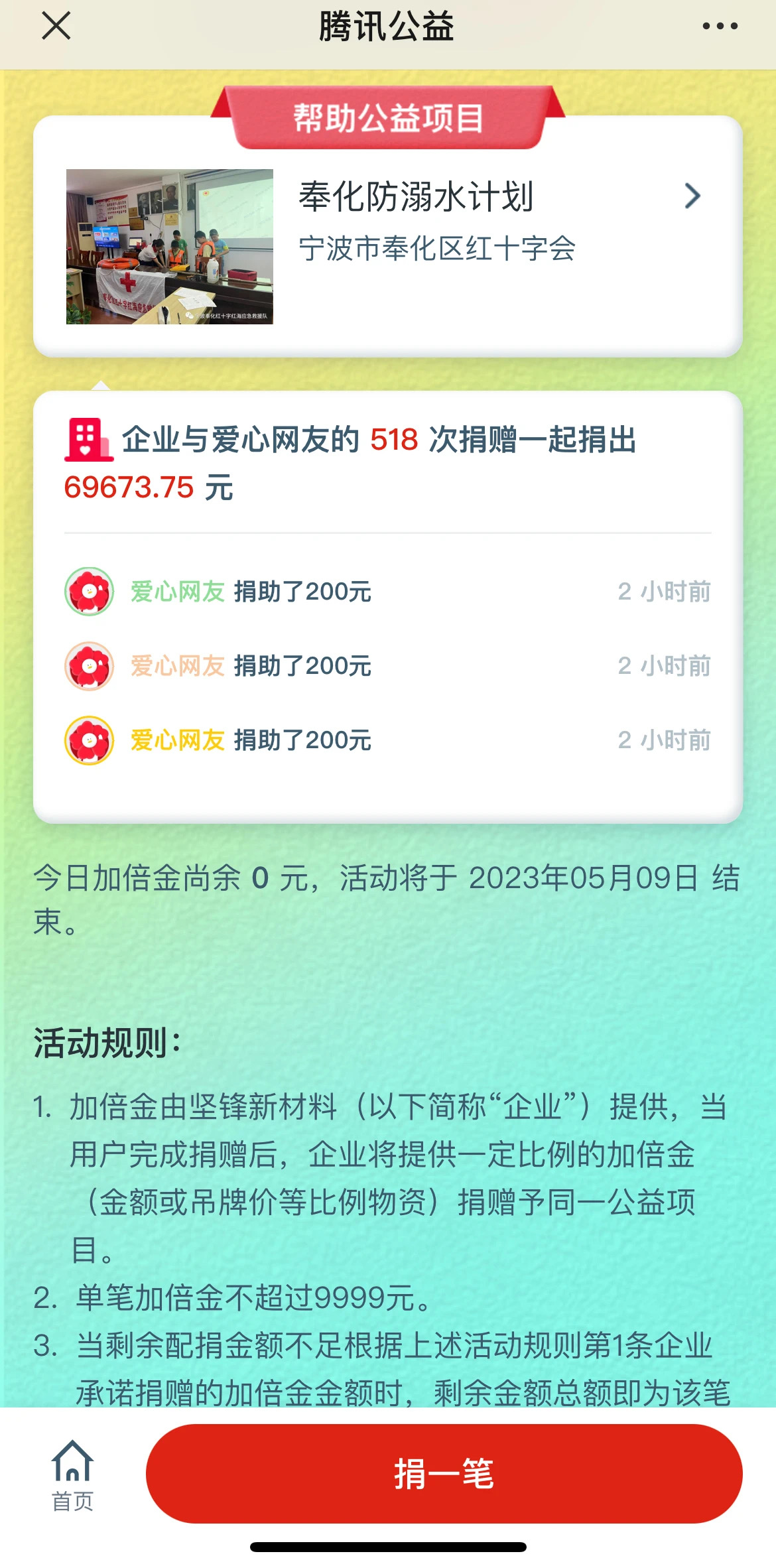Open the three-dot more menu
The image size is (776, 1568).
coord(720,27)
